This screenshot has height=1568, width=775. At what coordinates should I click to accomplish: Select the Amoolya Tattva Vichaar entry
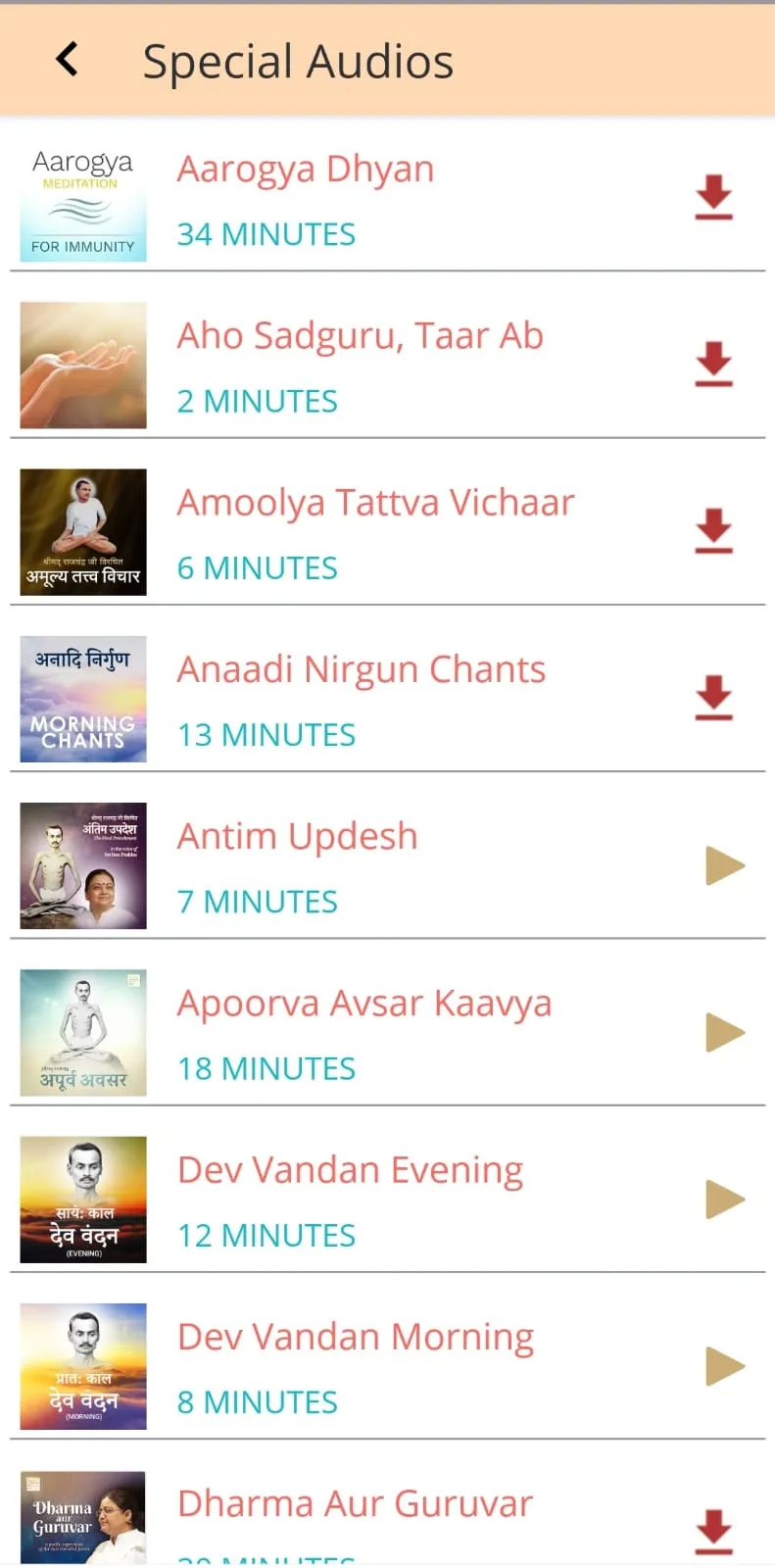click(387, 532)
